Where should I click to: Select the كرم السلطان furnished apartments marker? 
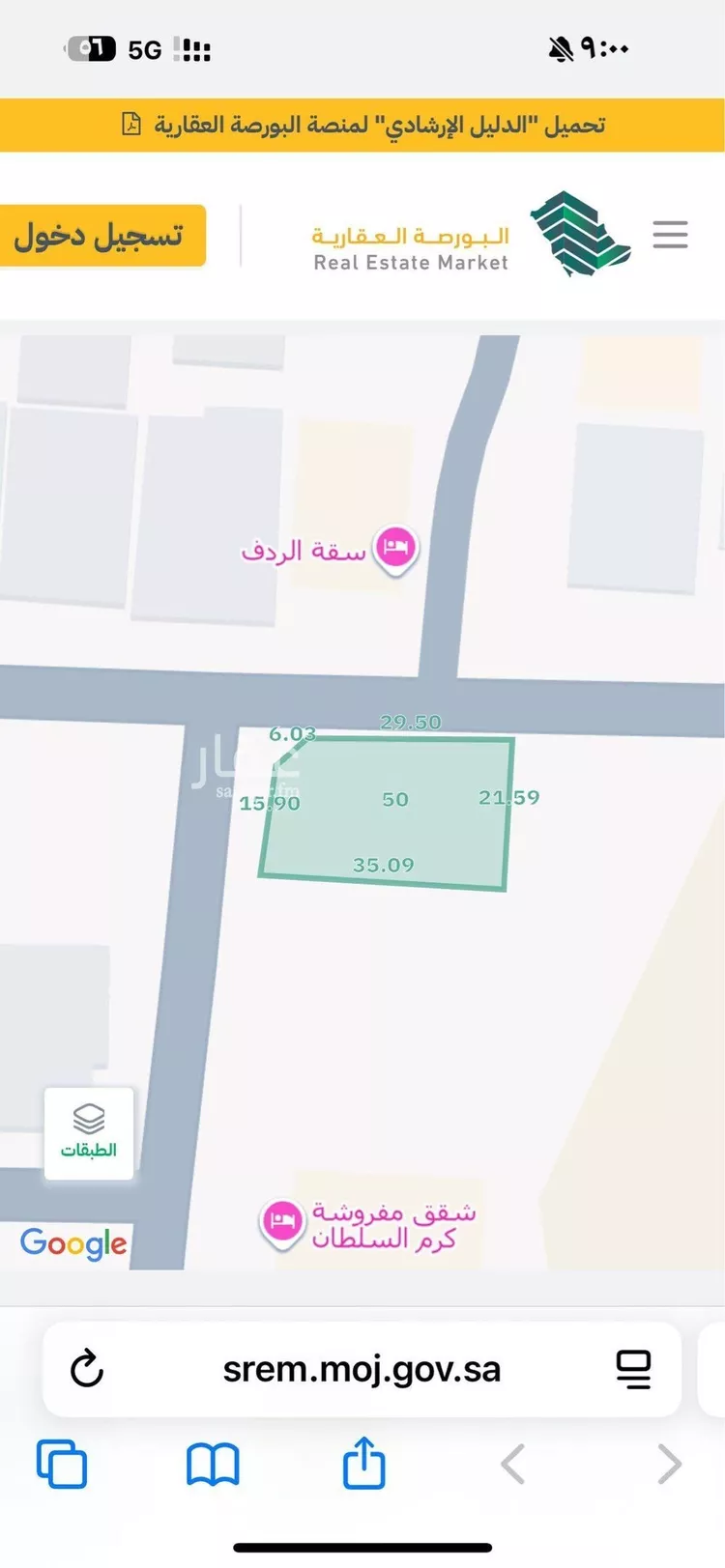click(x=281, y=1222)
